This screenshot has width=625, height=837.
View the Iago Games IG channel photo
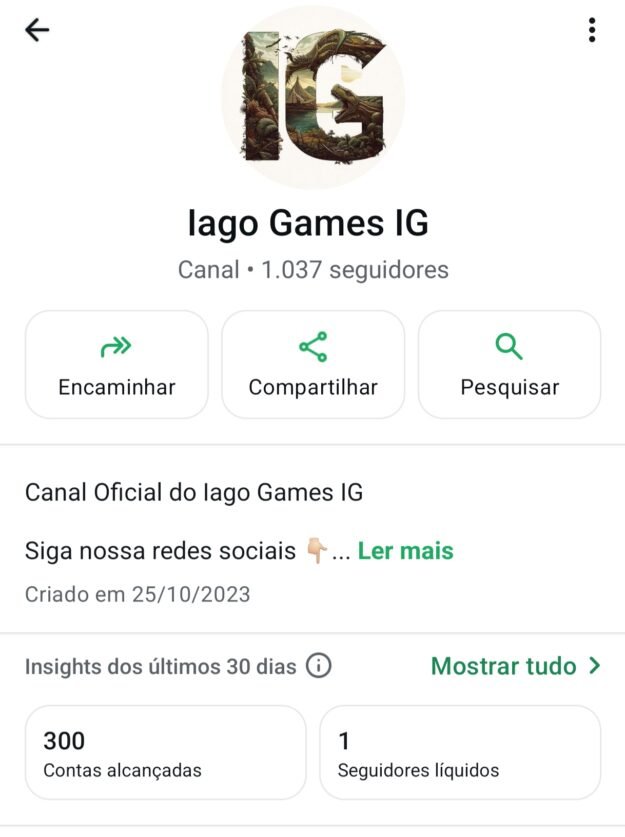coord(313,97)
